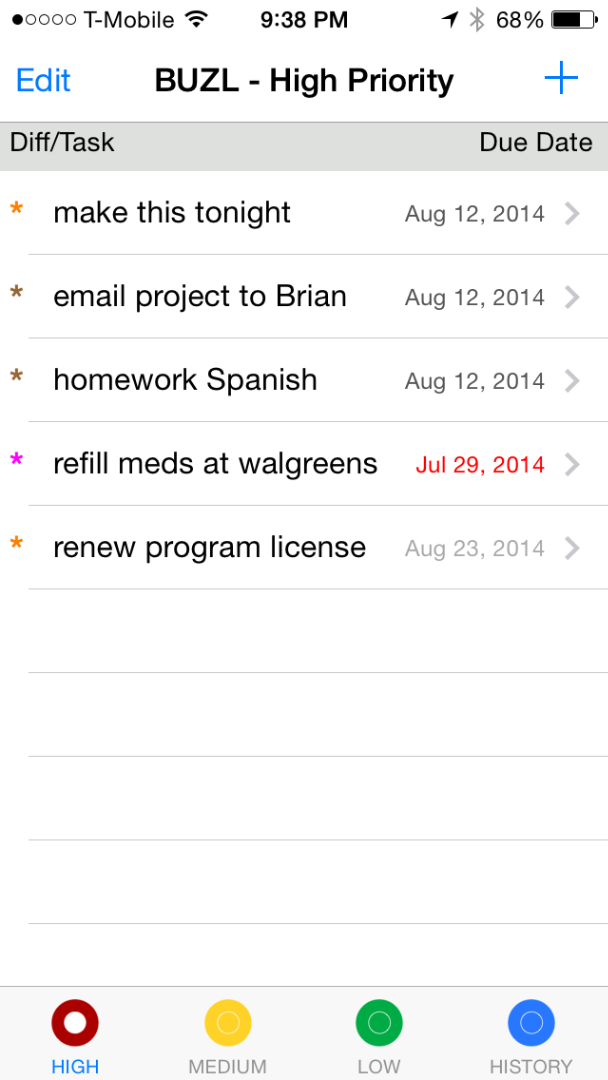Open 'email project to Brian' task
This screenshot has width=608, height=1080.
pos(304,297)
